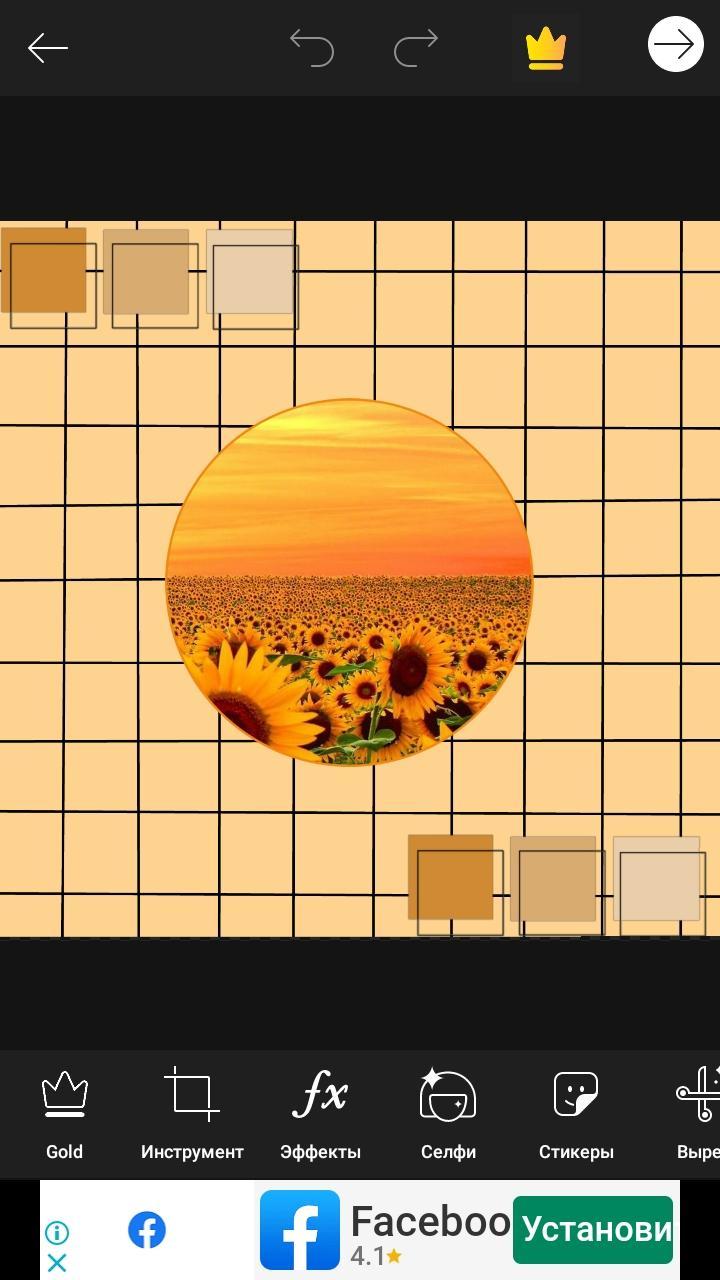The width and height of the screenshot is (720, 1280).
Task: Redo the last edit
Action: tap(416, 47)
